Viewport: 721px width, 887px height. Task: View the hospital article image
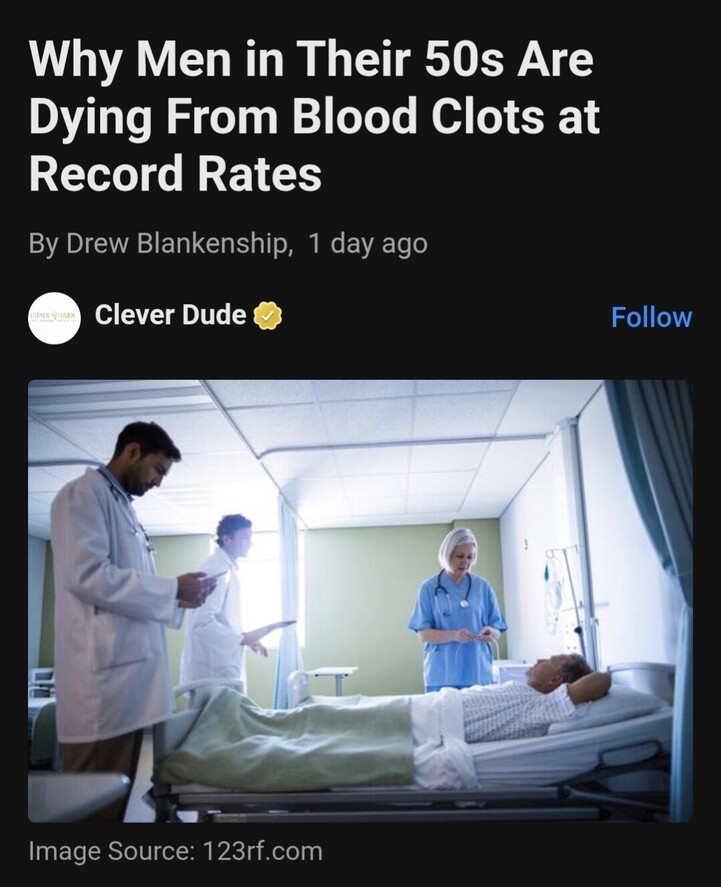tap(360, 600)
